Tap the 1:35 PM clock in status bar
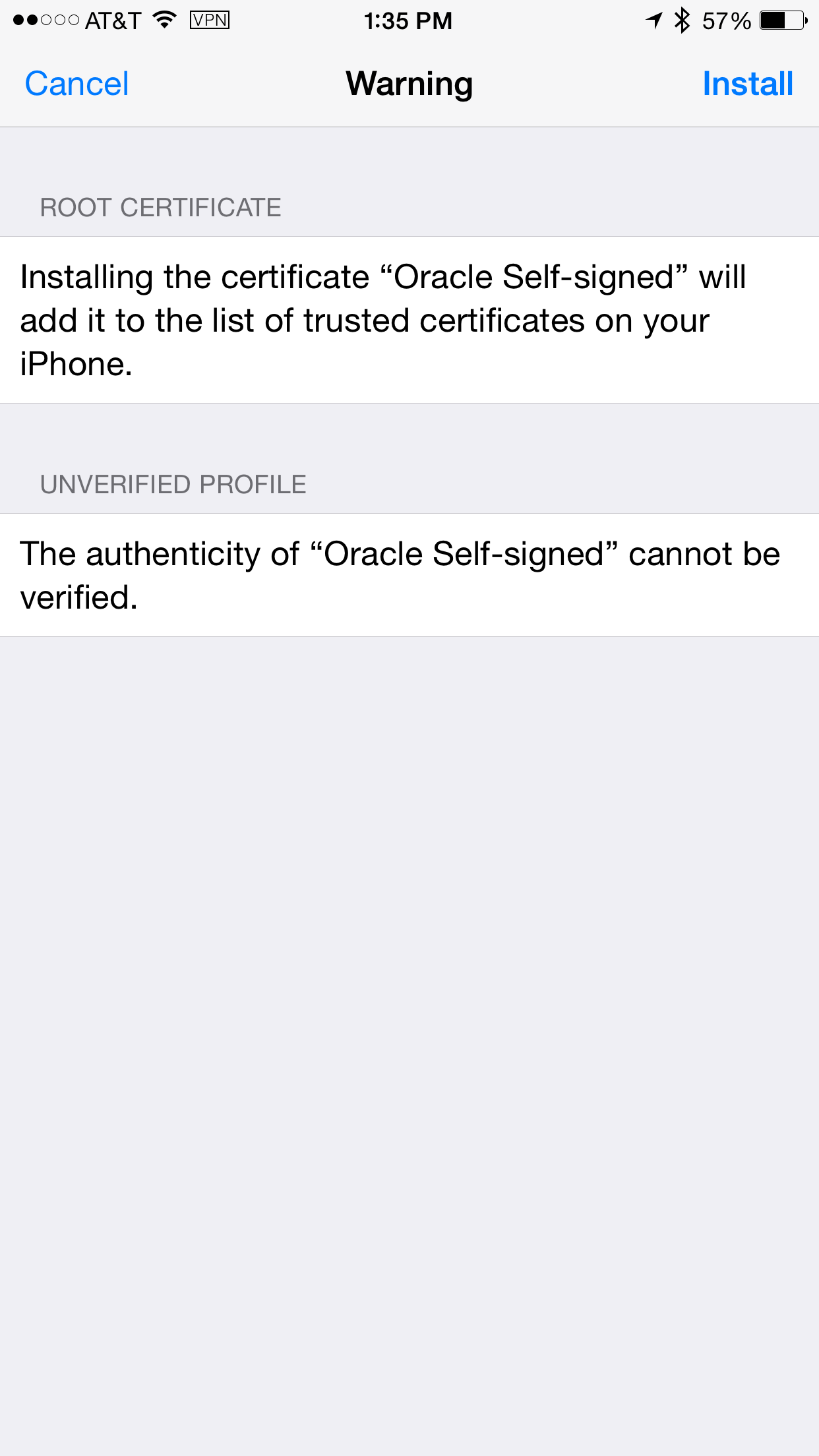 [409, 20]
